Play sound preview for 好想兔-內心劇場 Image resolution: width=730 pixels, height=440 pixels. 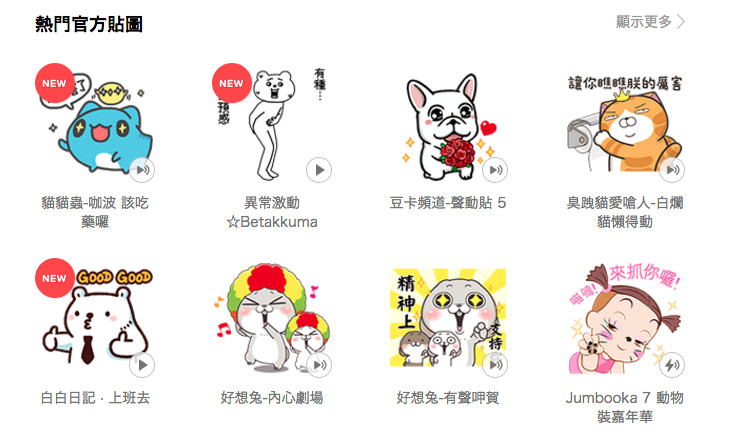(319, 365)
